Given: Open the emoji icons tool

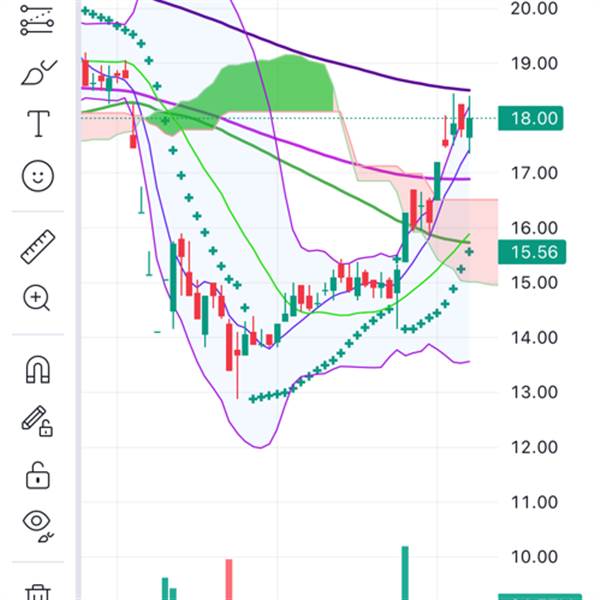Looking at the screenshot, I should pyautogui.click(x=37, y=176).
